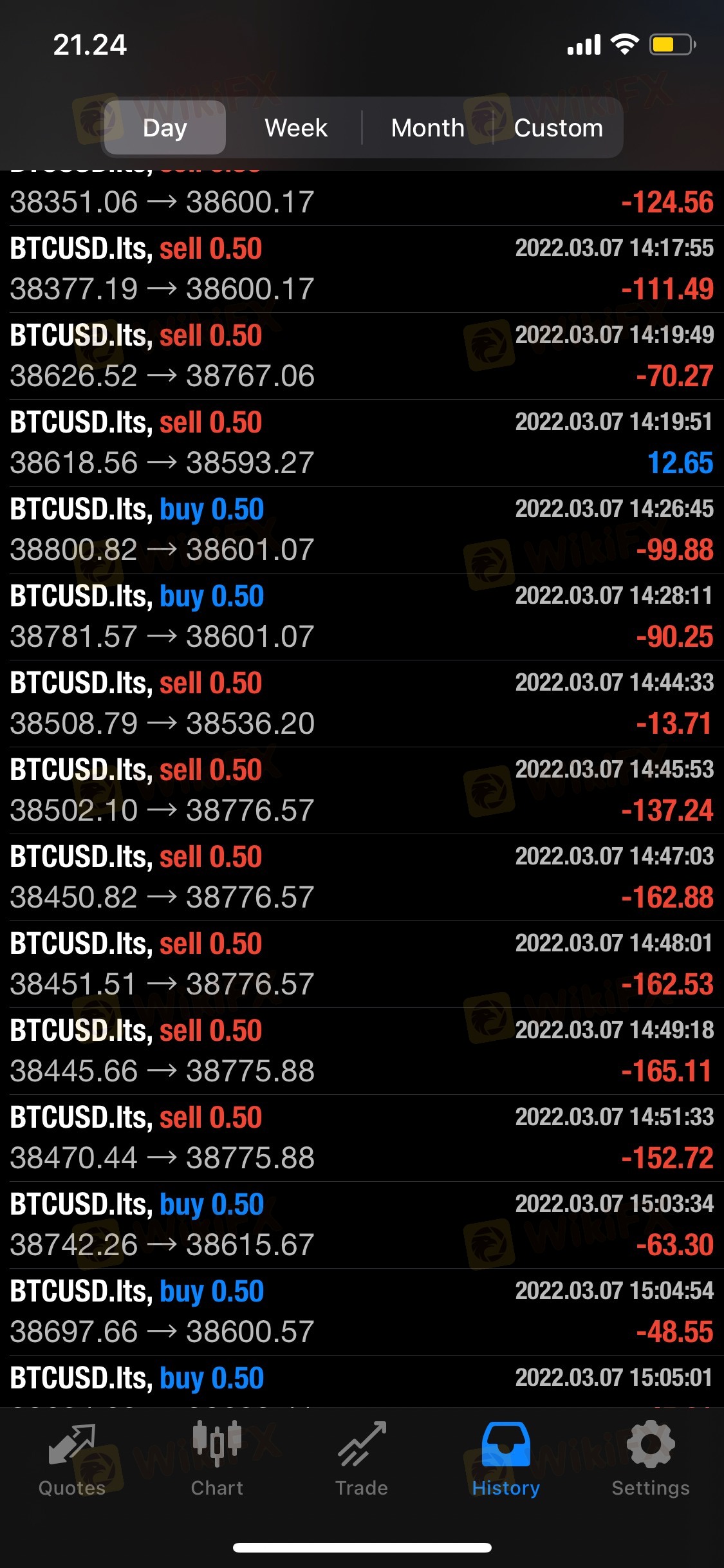View the 14:51:33 sell trade losing 152.72
Image resolution: width=724 pixels, height=1568 pixels.
pyautogui.click(x=362, y=1138)
